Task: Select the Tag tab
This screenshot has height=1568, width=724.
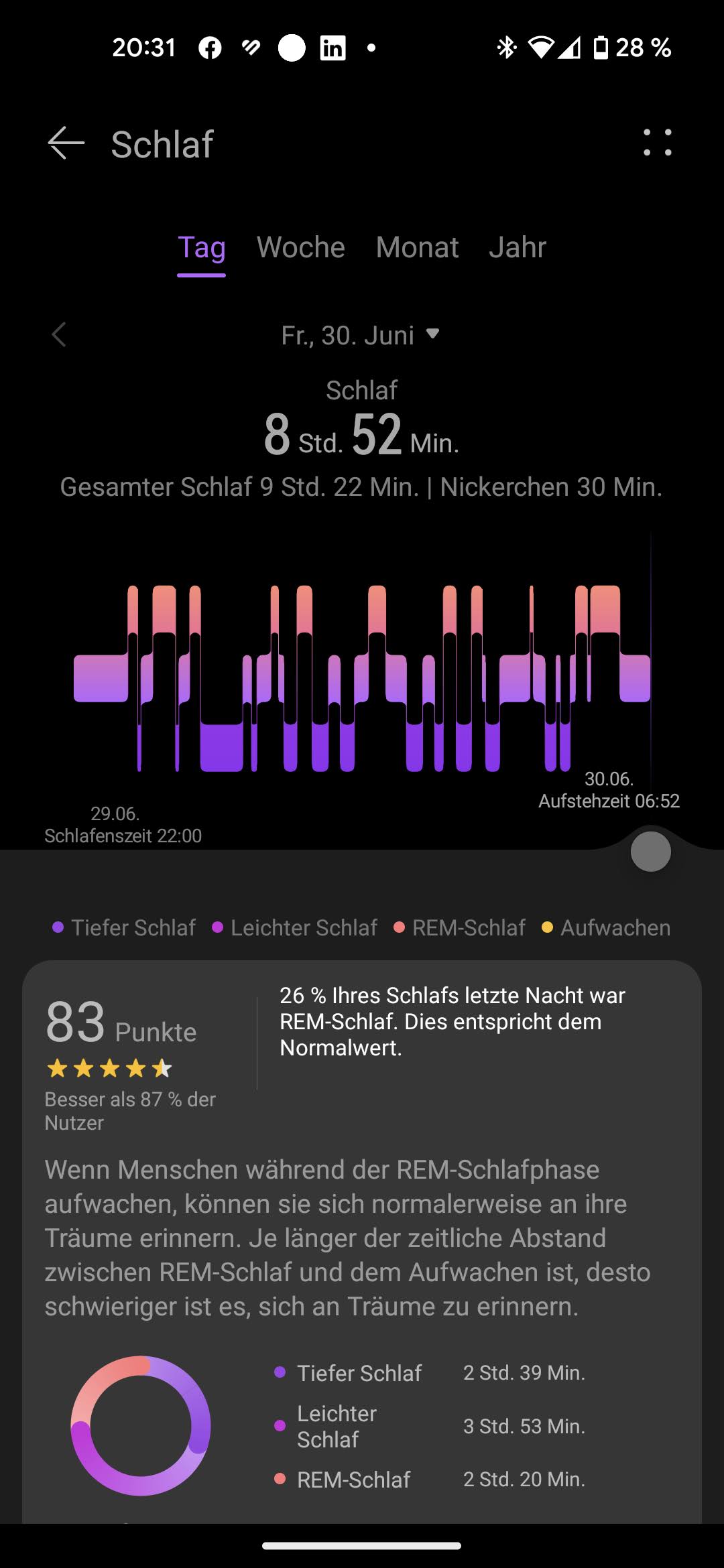Action: coord(201,248)
